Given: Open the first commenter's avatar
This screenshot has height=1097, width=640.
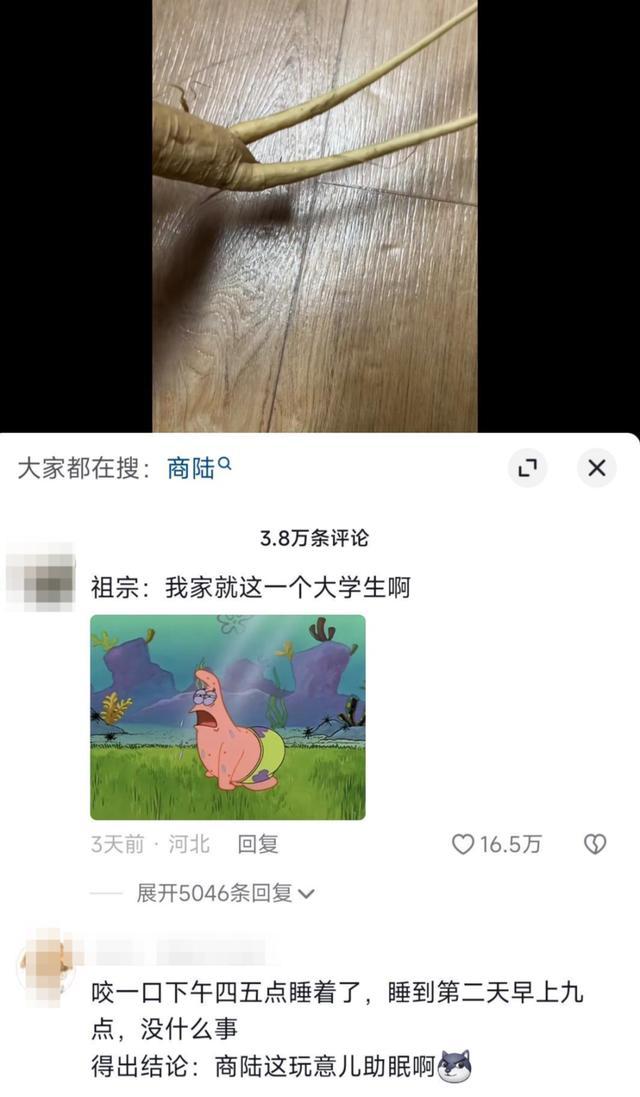Looking at the screenshot, I should 41,577.
